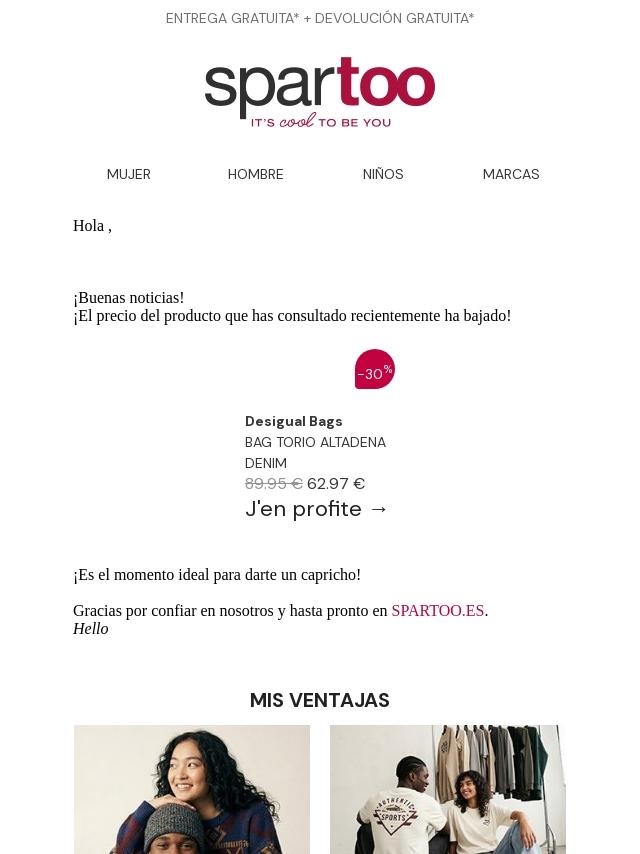The height and width of the screenshot is (854, 640).
Task: Go to the HOMBRE section
Action: point(255,174)
